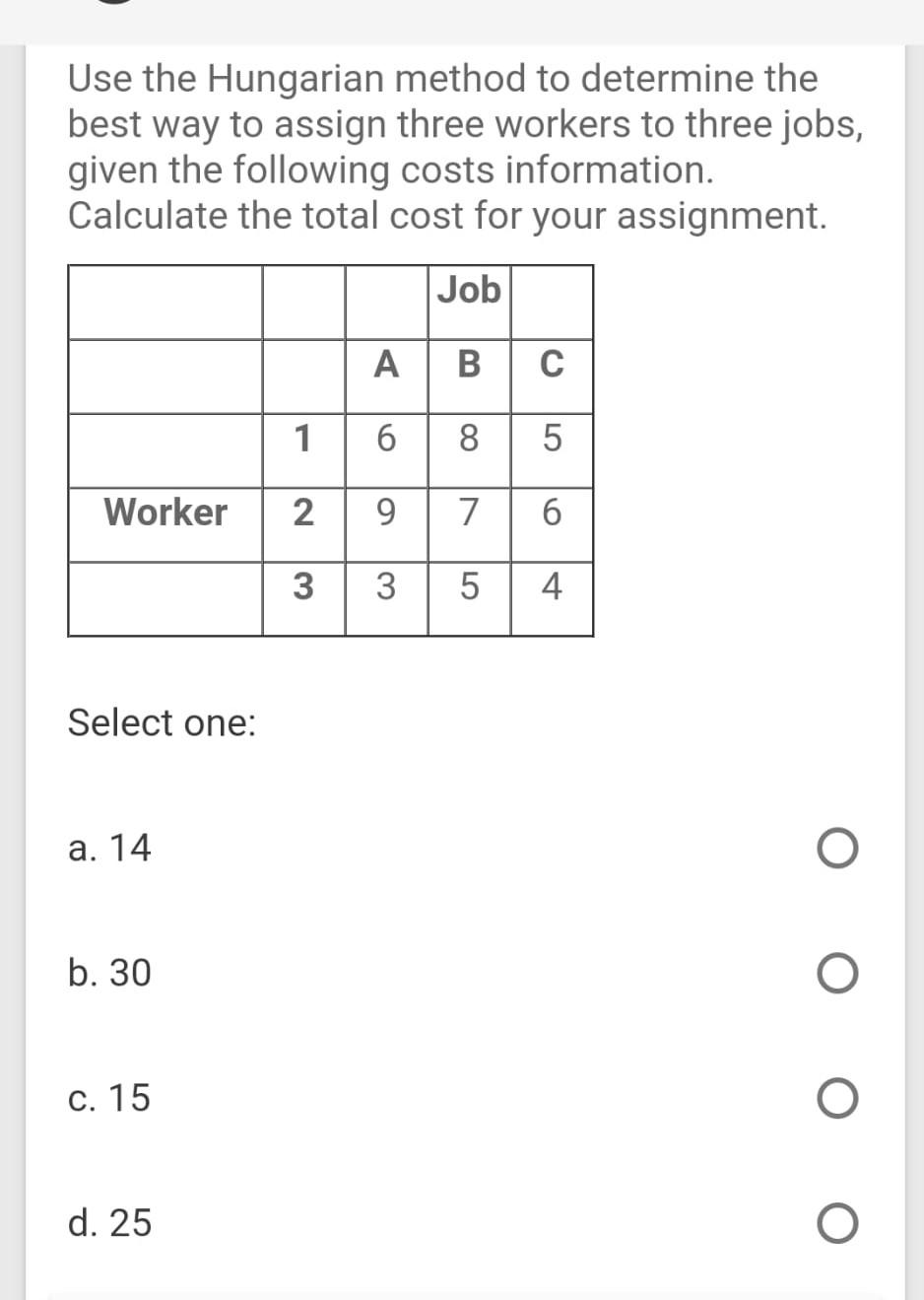Click the answer text "d. 25"
The width and height of the screenshot is (924, 1300).
[x=110, y=1223]
